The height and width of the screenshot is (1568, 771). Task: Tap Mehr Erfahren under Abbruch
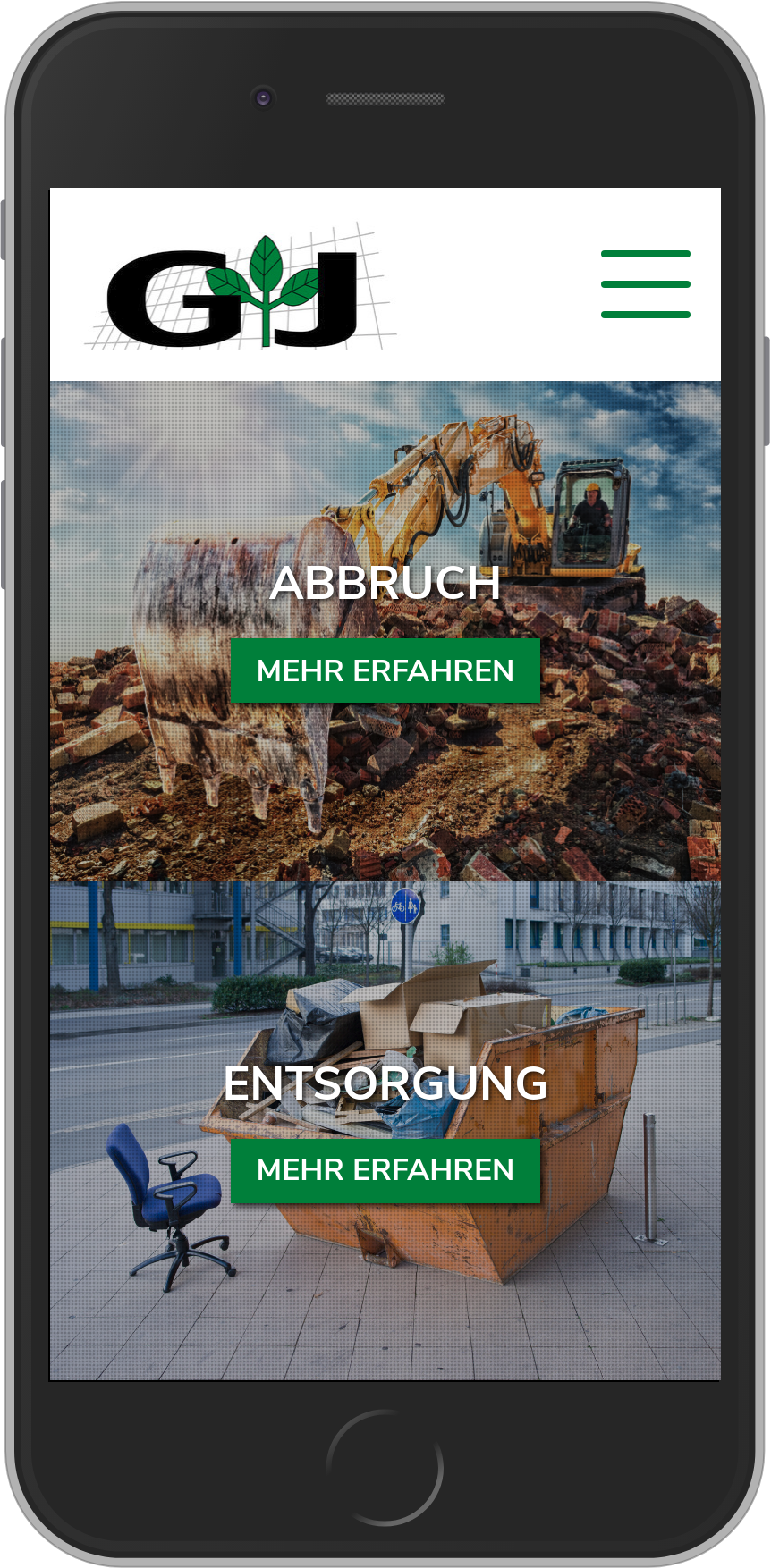(x=385, y=670)
